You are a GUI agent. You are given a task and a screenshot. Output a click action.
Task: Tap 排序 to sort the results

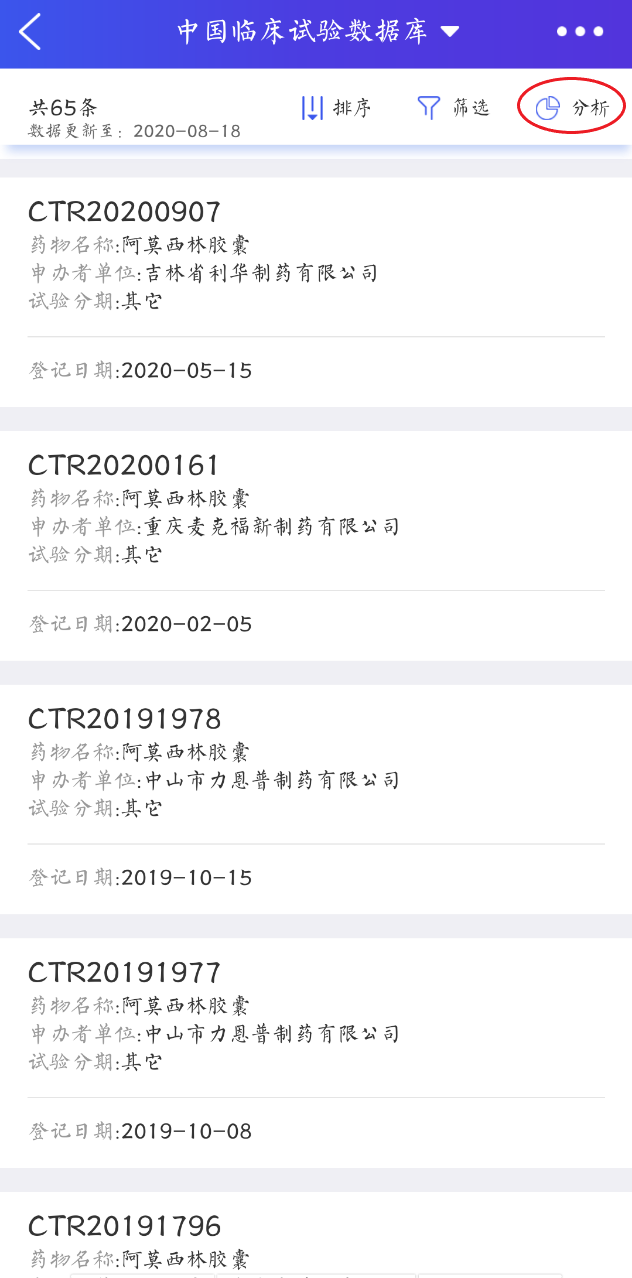point(336,108)
